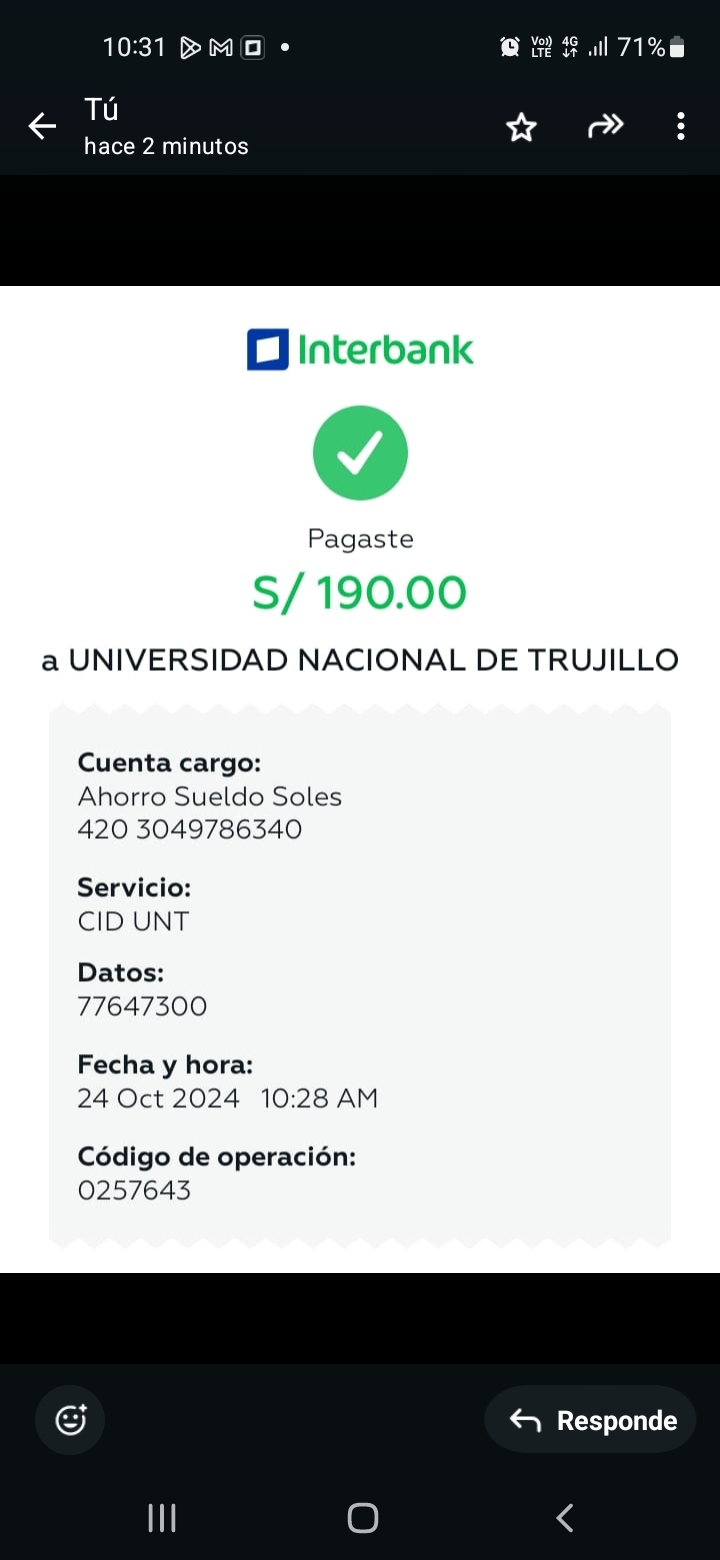Viewport: 720px width, 1560px height.
Task: Go to the phone's home screen
Action: point(362,1518)
